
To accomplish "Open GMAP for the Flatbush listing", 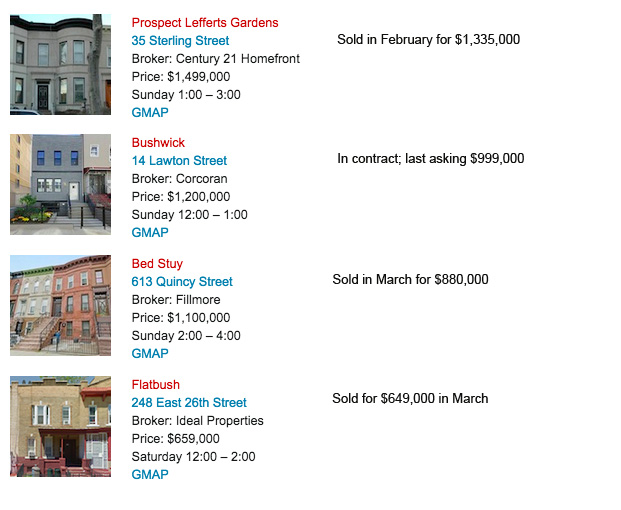I will click(150, 475).
